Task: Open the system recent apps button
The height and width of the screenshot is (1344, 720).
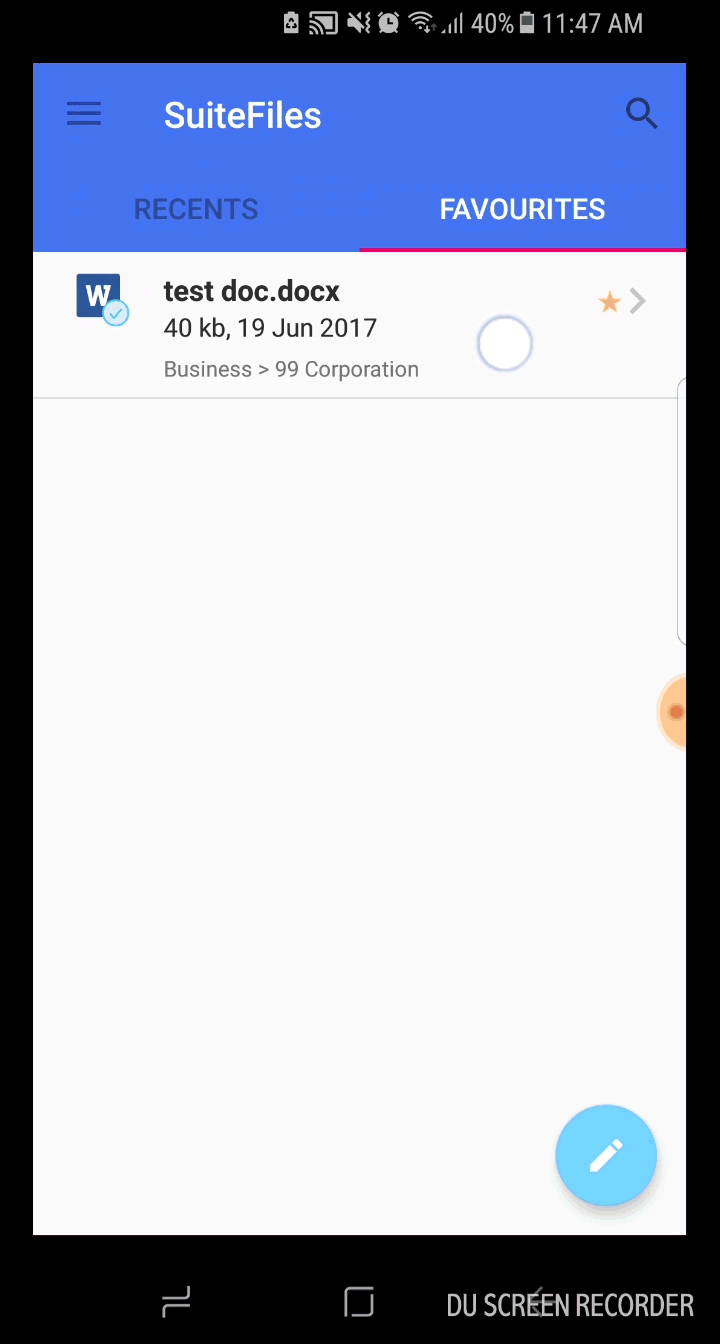Action: [x=176, y=1302]
